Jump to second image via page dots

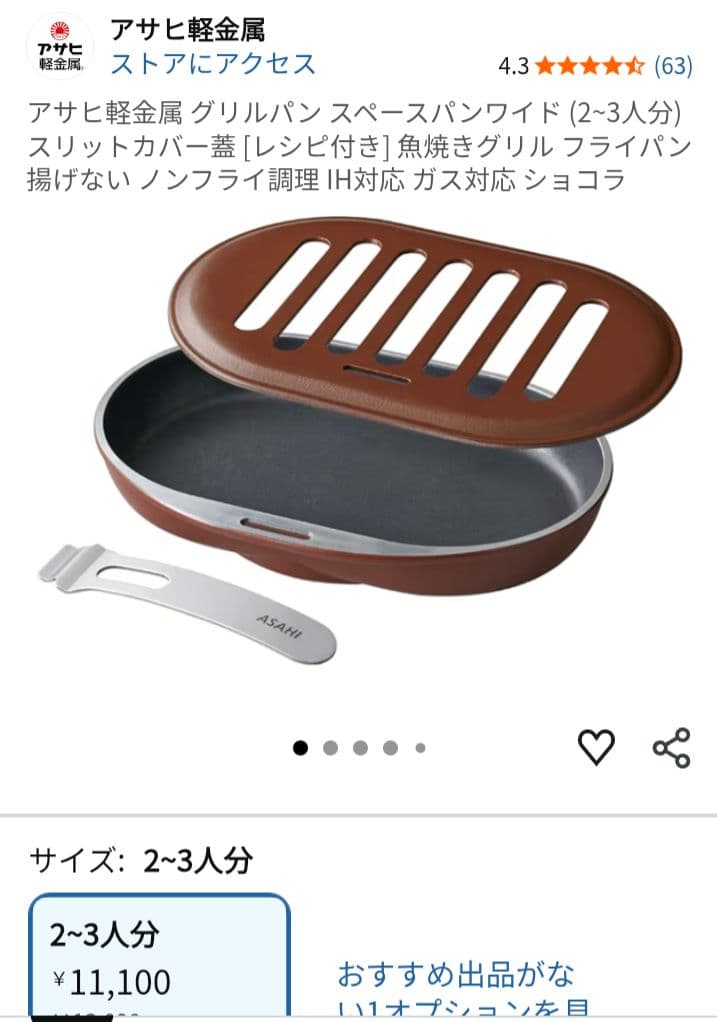click(331, 747)
